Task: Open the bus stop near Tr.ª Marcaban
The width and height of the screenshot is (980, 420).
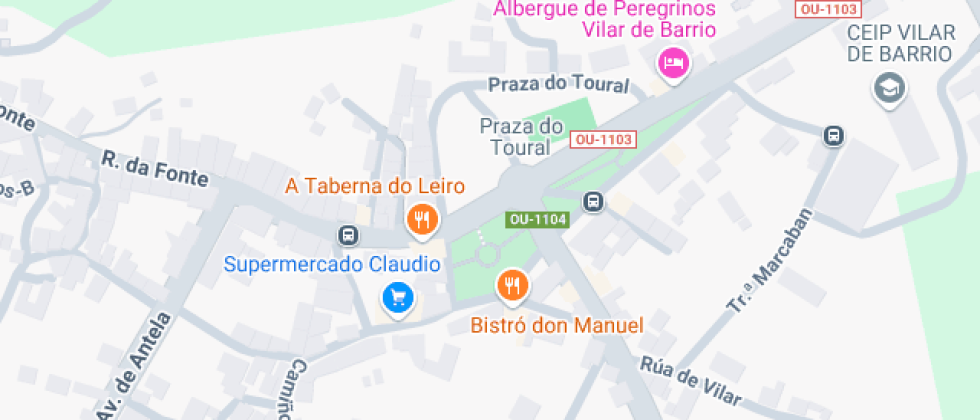Action: 832,135
